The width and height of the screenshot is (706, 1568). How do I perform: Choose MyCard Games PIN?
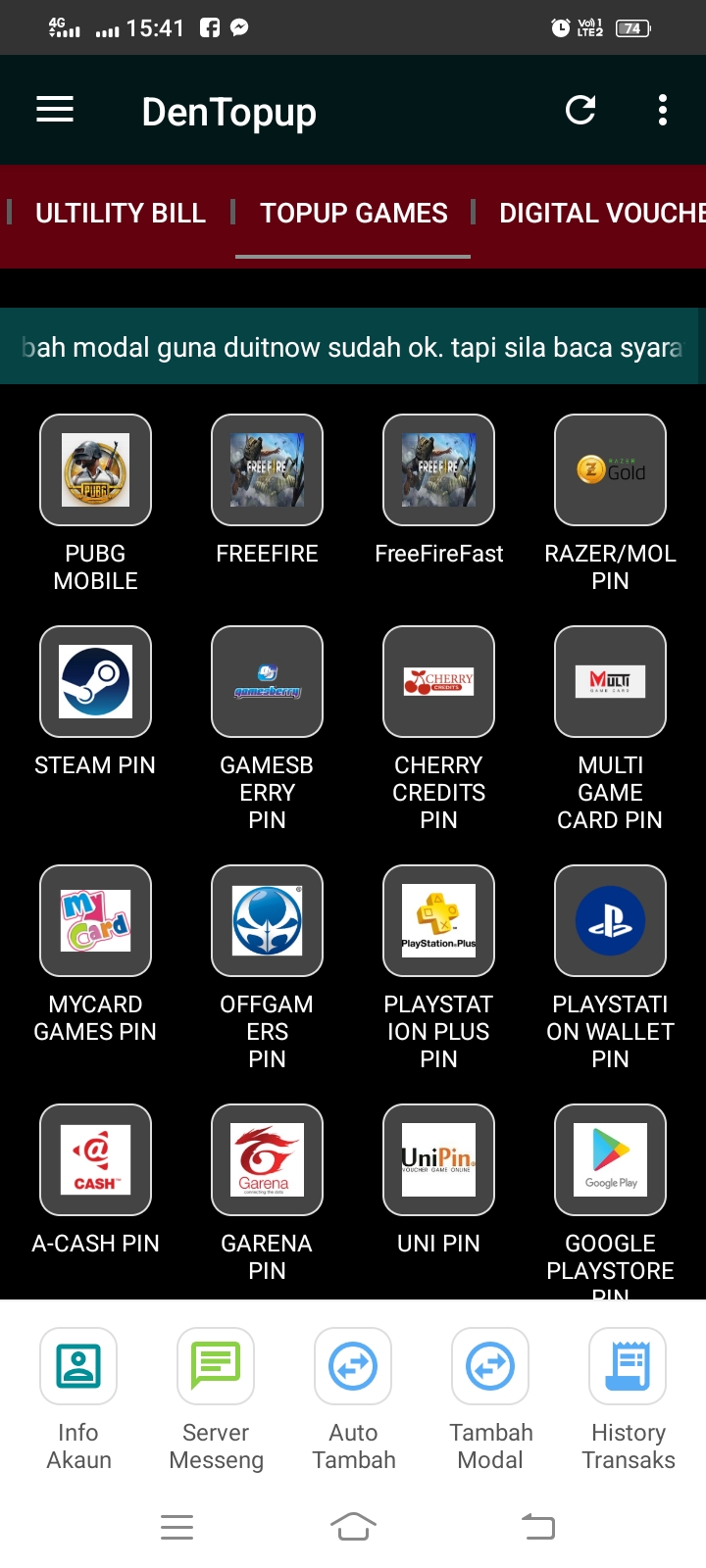tap(95, 921)
